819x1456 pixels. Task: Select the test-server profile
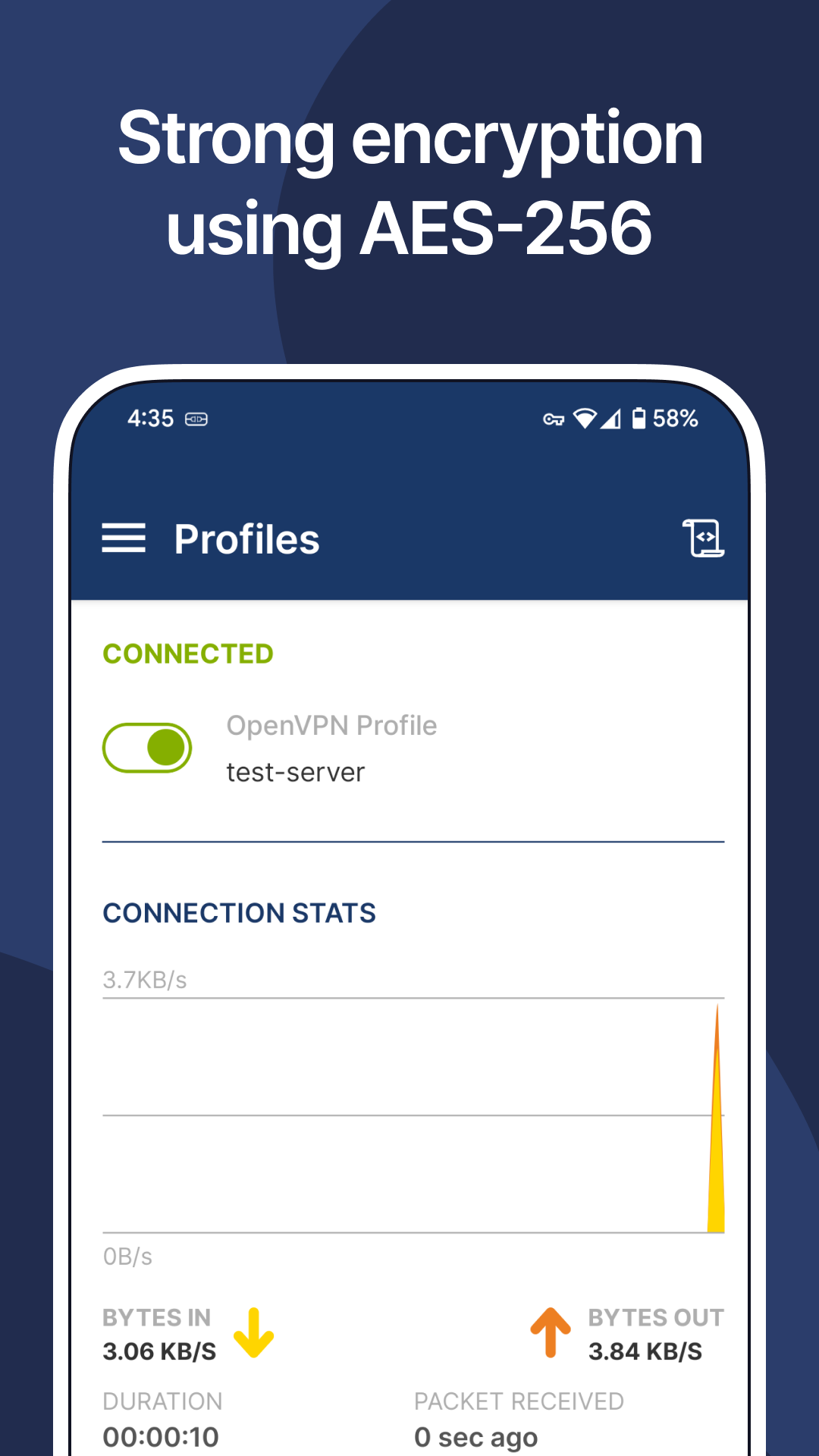[296, 771]
